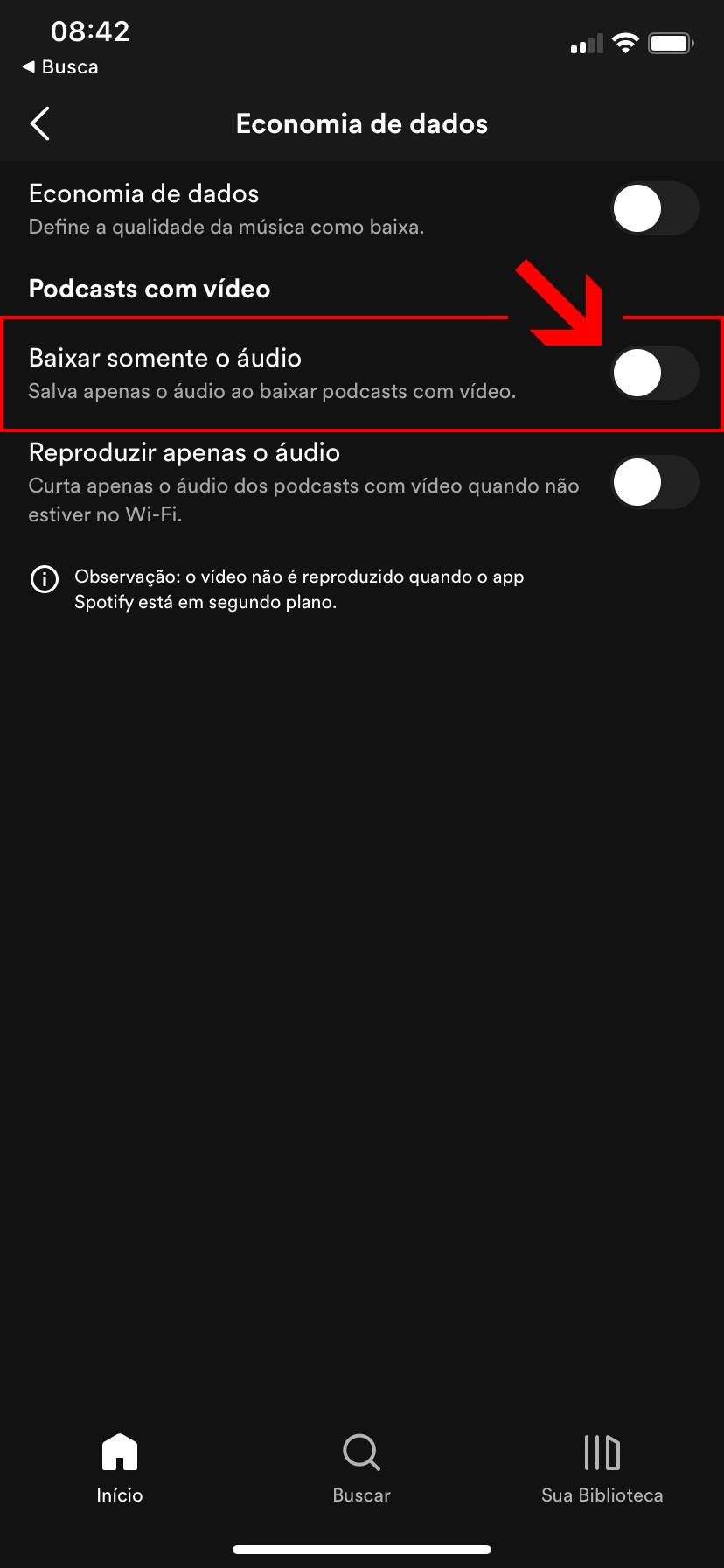The image size is (724, 1568).
Task: Turn on Baixar somente o áudio
Action: (x=654, y=373)
